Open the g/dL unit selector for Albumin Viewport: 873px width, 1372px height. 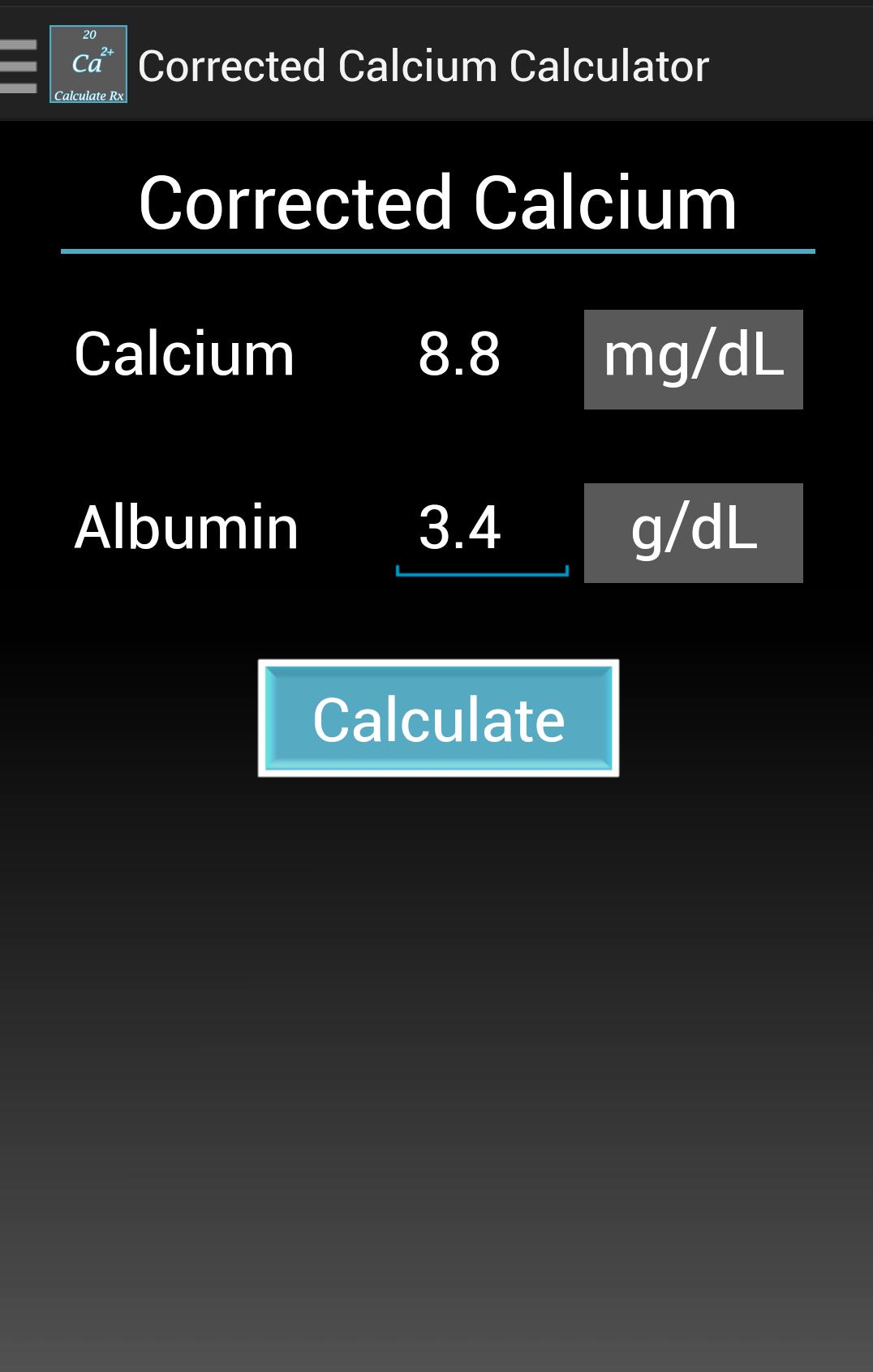pos(691,534)
